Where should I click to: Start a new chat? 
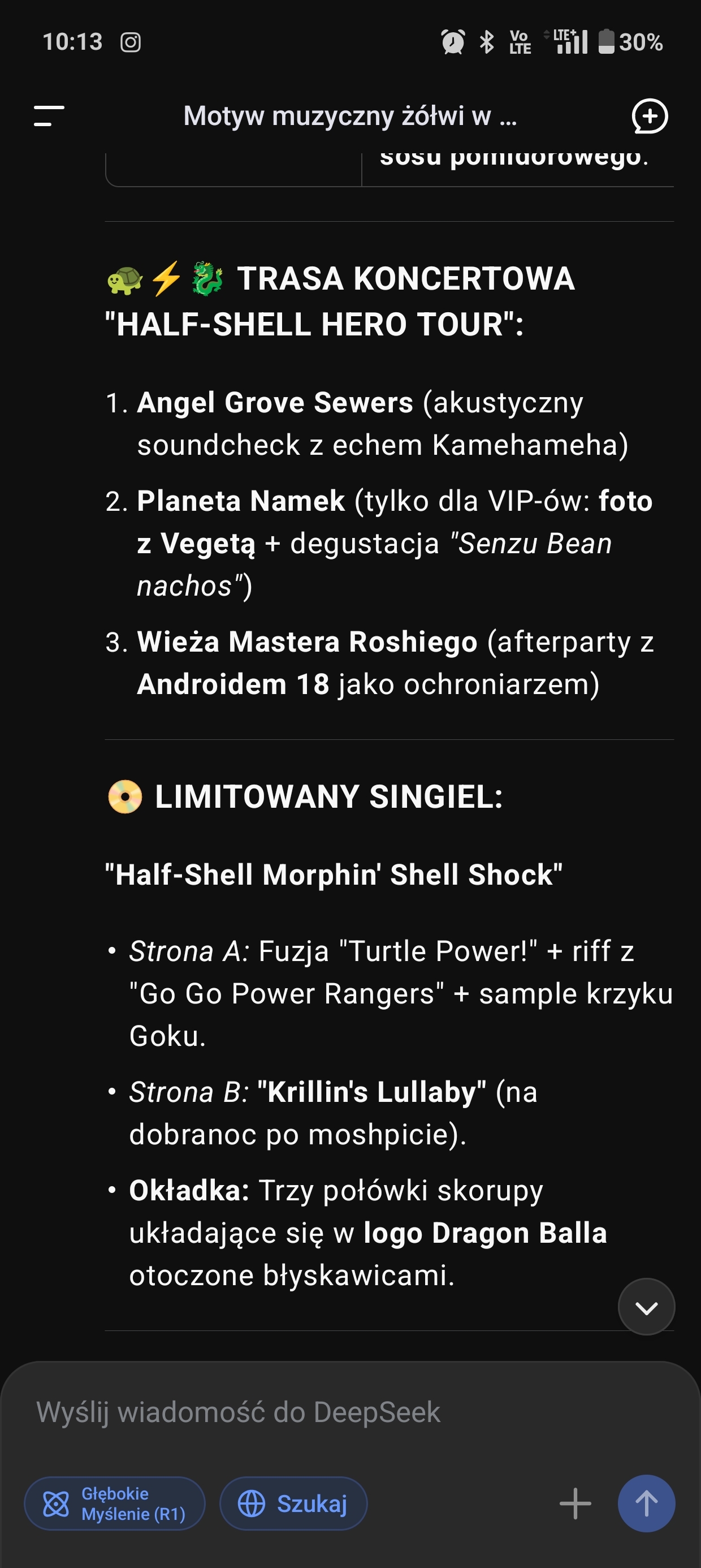650,115
